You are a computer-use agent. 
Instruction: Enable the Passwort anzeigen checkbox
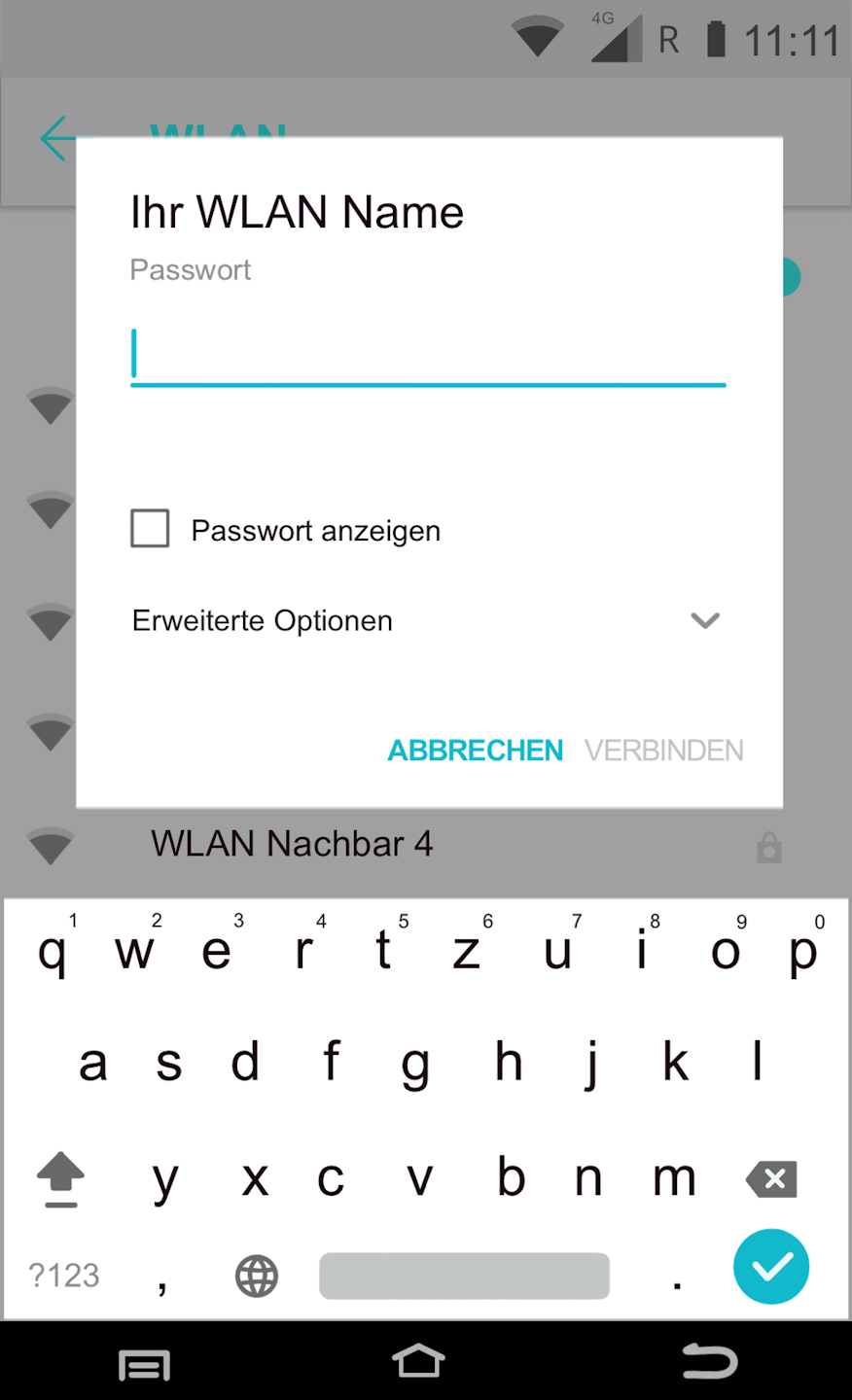click(150, 529)
